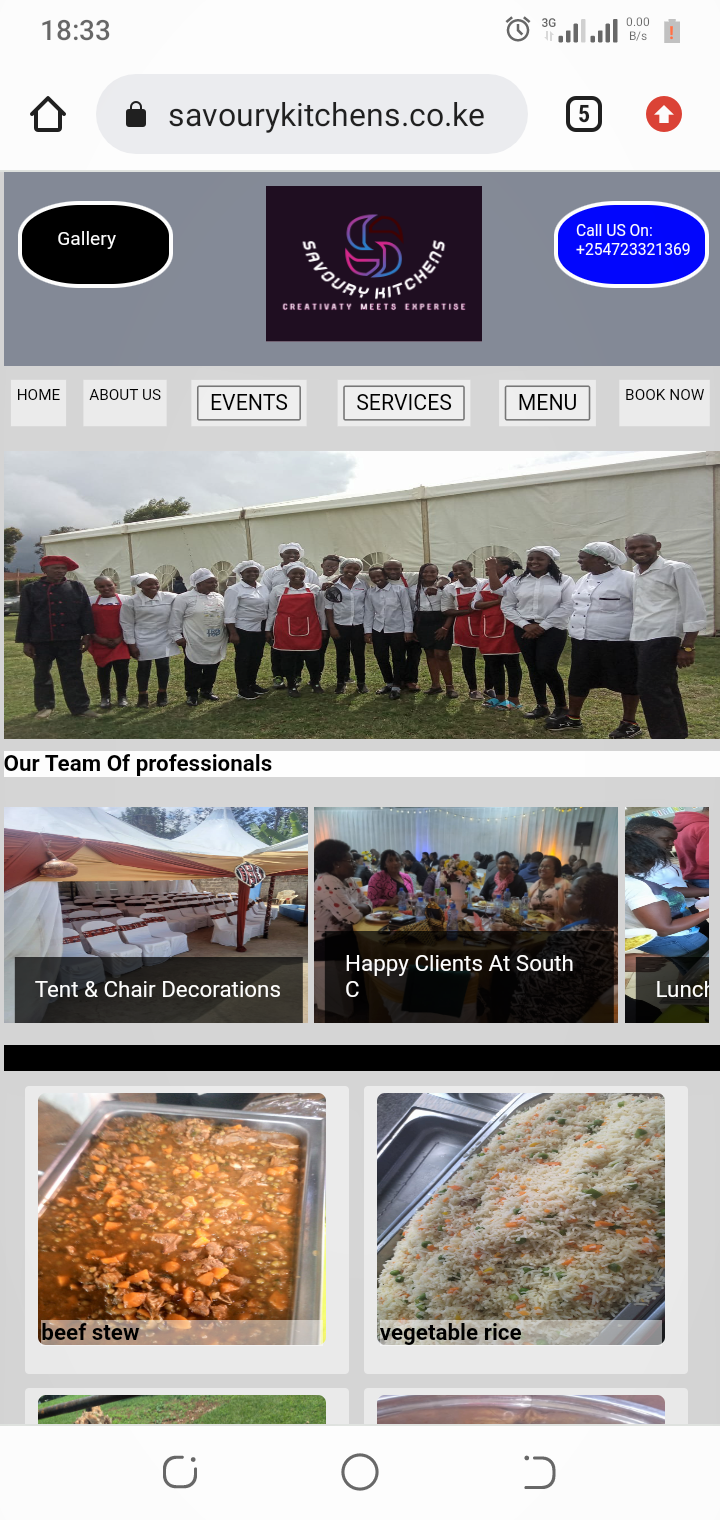This screenshot has height=1520, width=720.
Task: Go to HOME in the site menu
Action: click(38, 402)
